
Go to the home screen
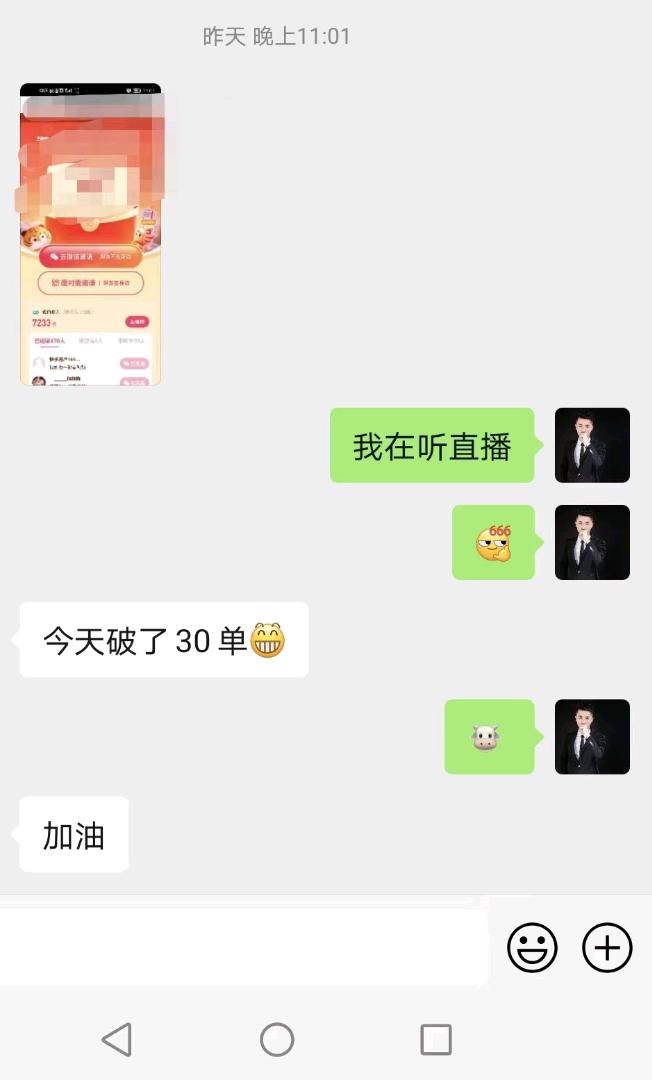click(x=277, y=1040)
